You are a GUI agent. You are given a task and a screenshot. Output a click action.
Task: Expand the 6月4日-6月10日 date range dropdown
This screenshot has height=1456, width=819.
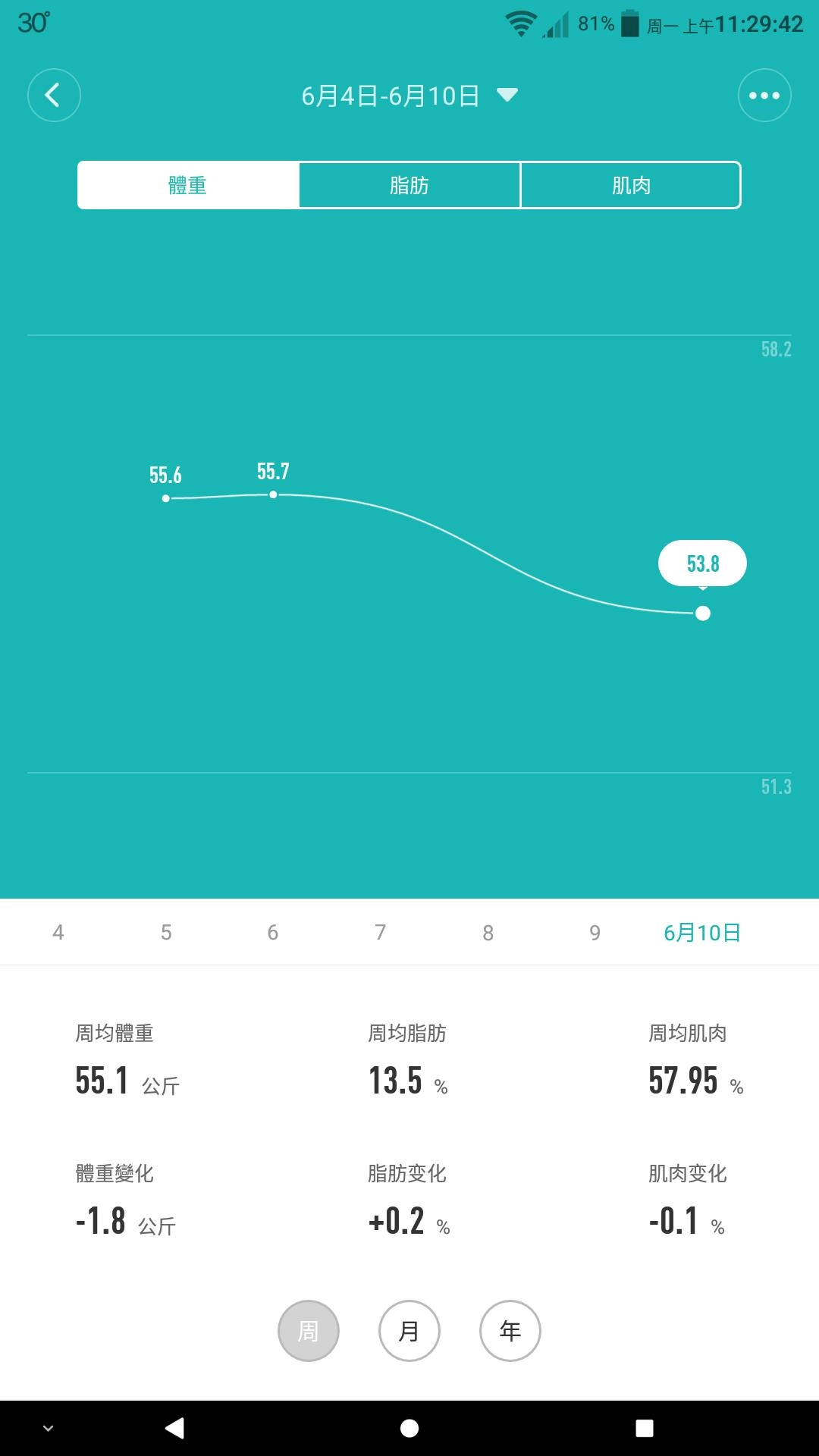click(x=409, y=96)
